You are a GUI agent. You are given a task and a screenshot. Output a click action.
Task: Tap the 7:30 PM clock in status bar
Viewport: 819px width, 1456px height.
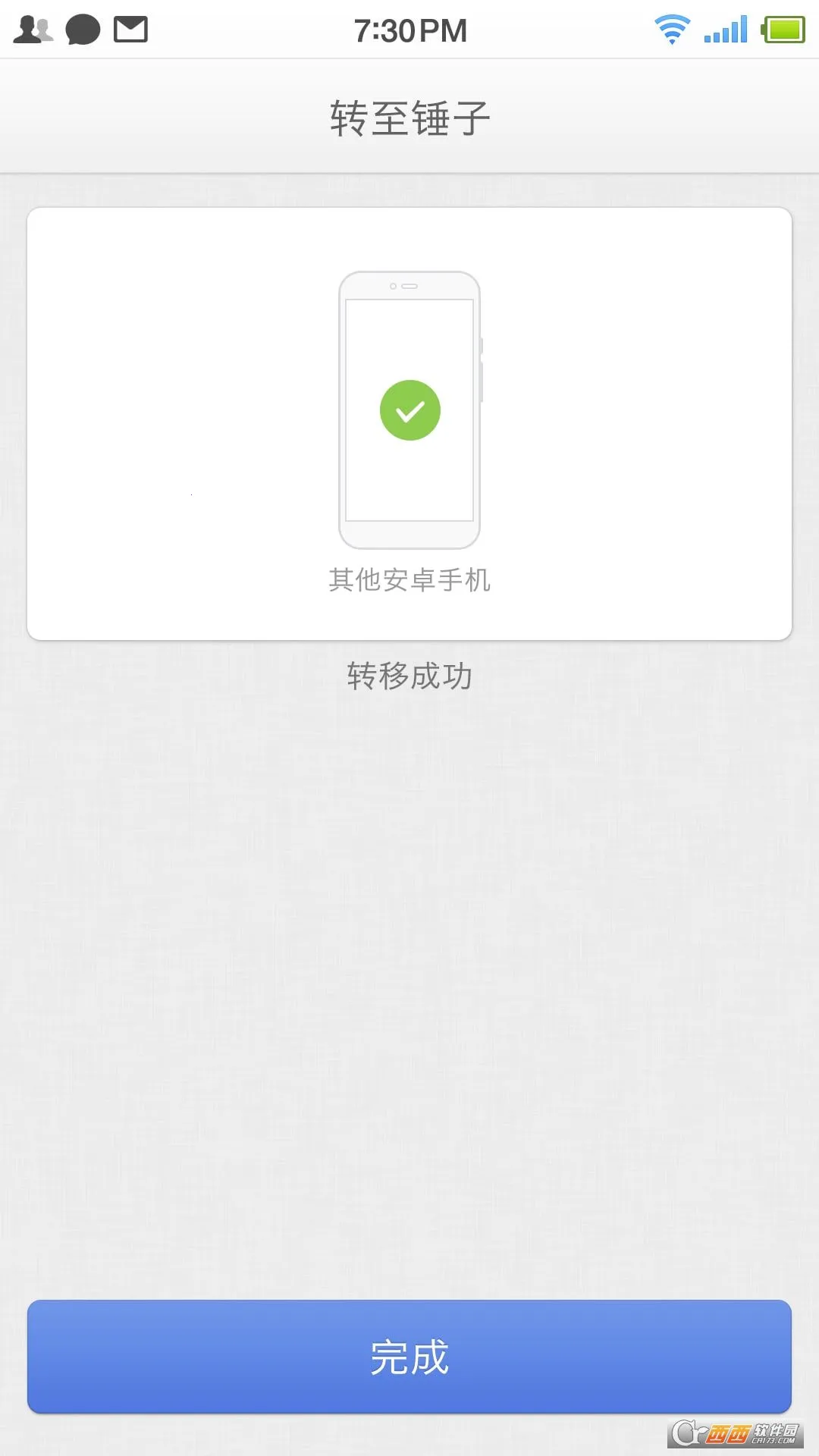(x=409, y=29)
